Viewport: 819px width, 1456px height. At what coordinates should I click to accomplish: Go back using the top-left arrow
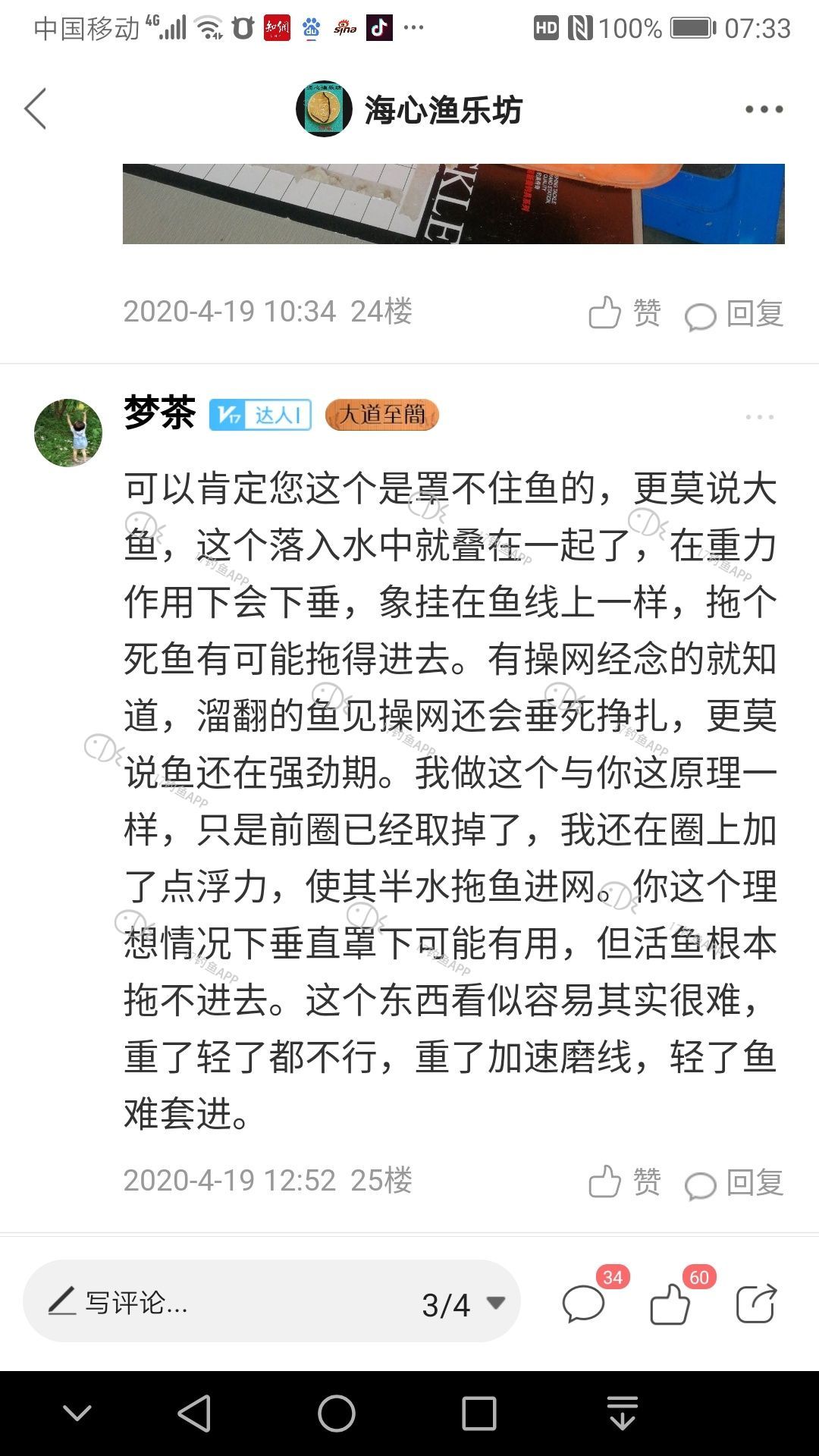tap(36, 109)
